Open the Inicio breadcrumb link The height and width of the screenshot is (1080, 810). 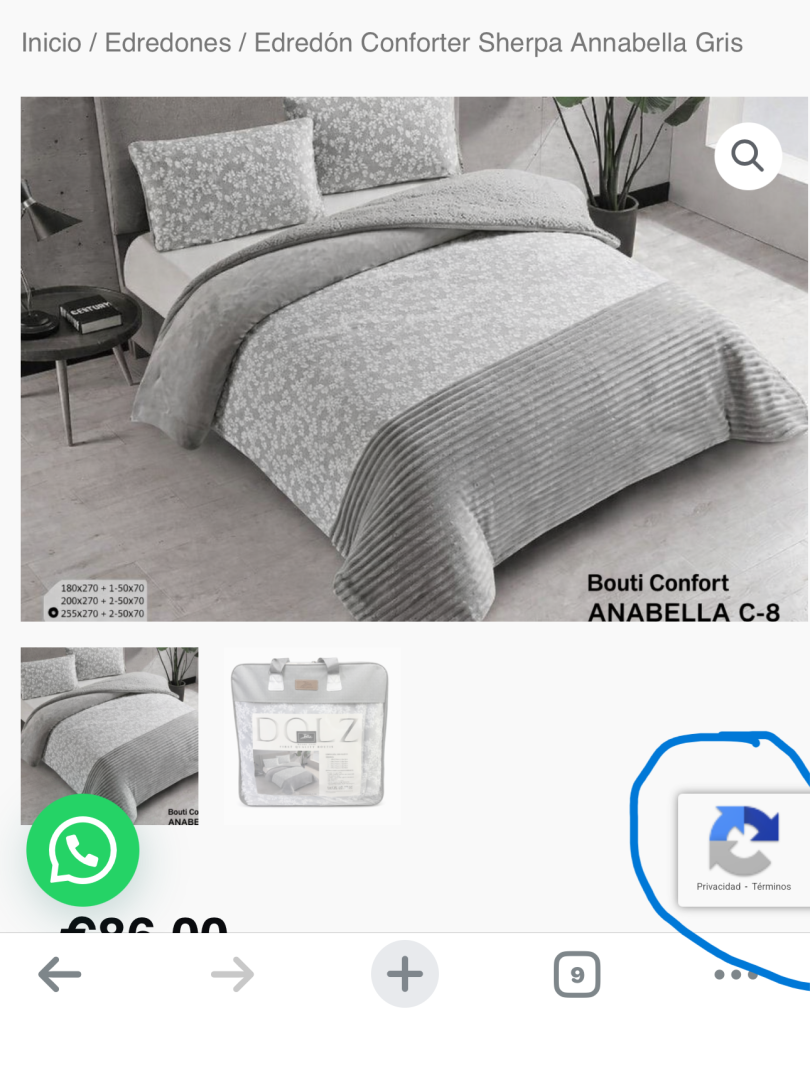[x=50, y=43]
